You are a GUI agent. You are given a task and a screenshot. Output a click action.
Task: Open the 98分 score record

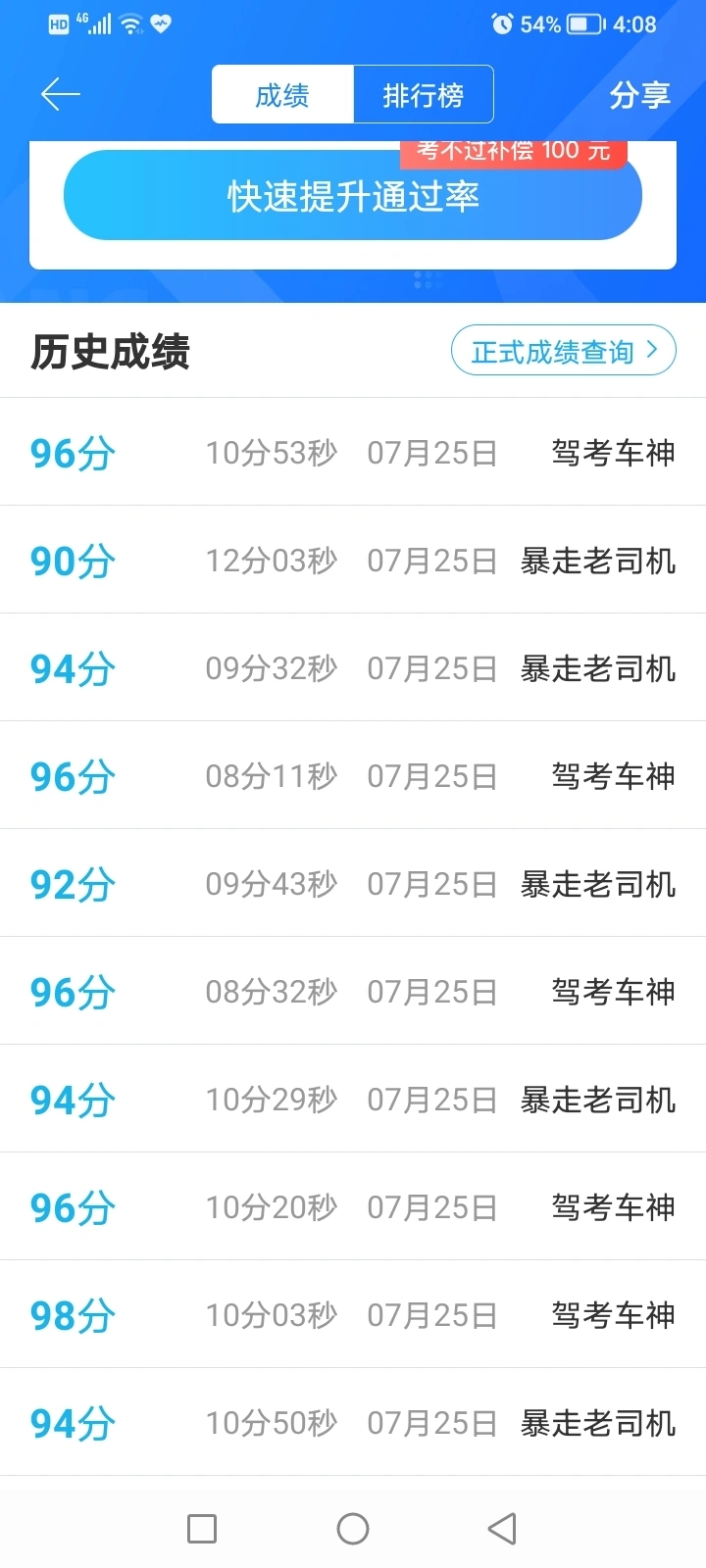[353, 1314]
